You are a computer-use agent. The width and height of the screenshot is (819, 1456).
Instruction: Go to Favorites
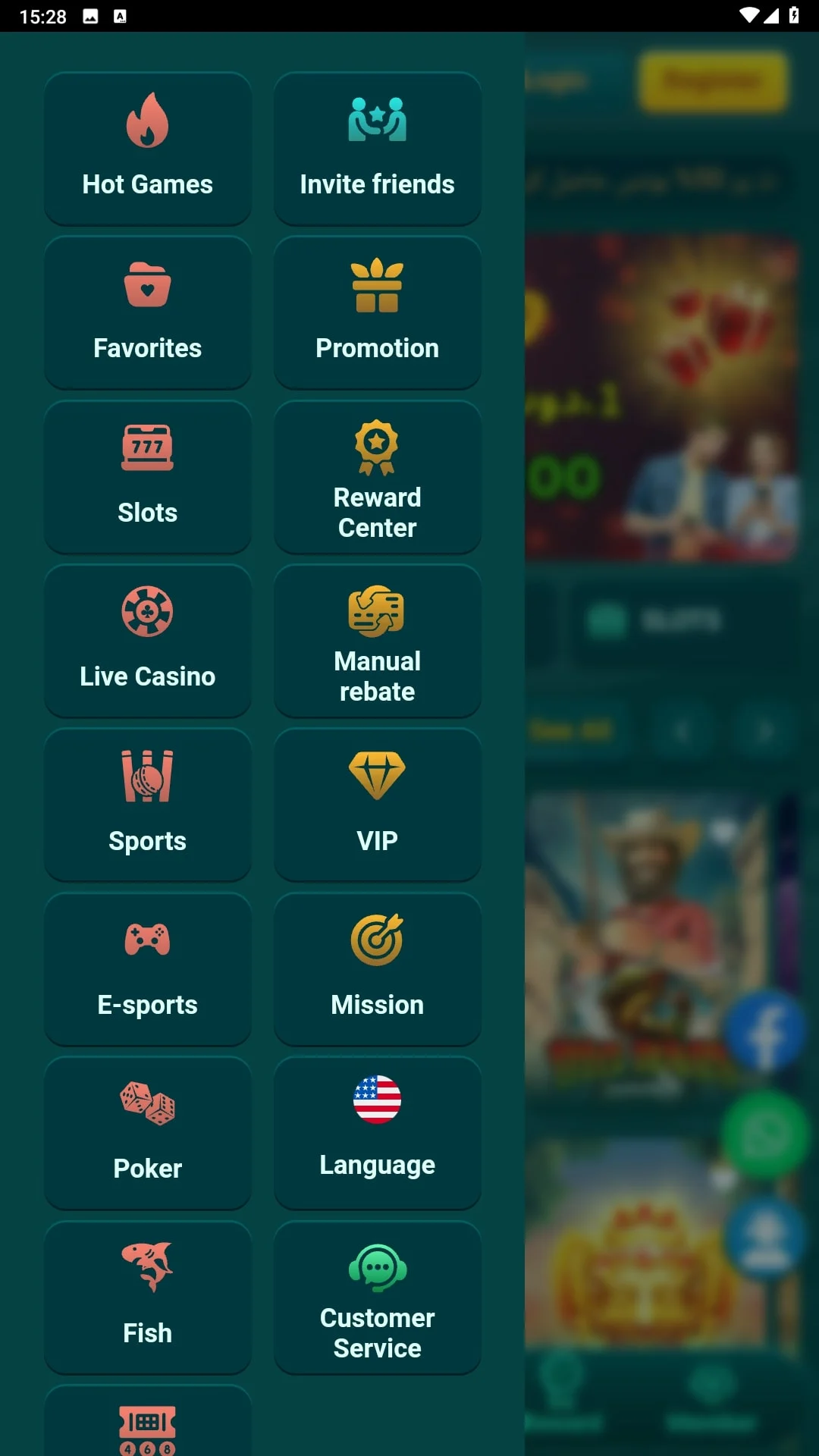pyautogui.click(x=147, y=312)
